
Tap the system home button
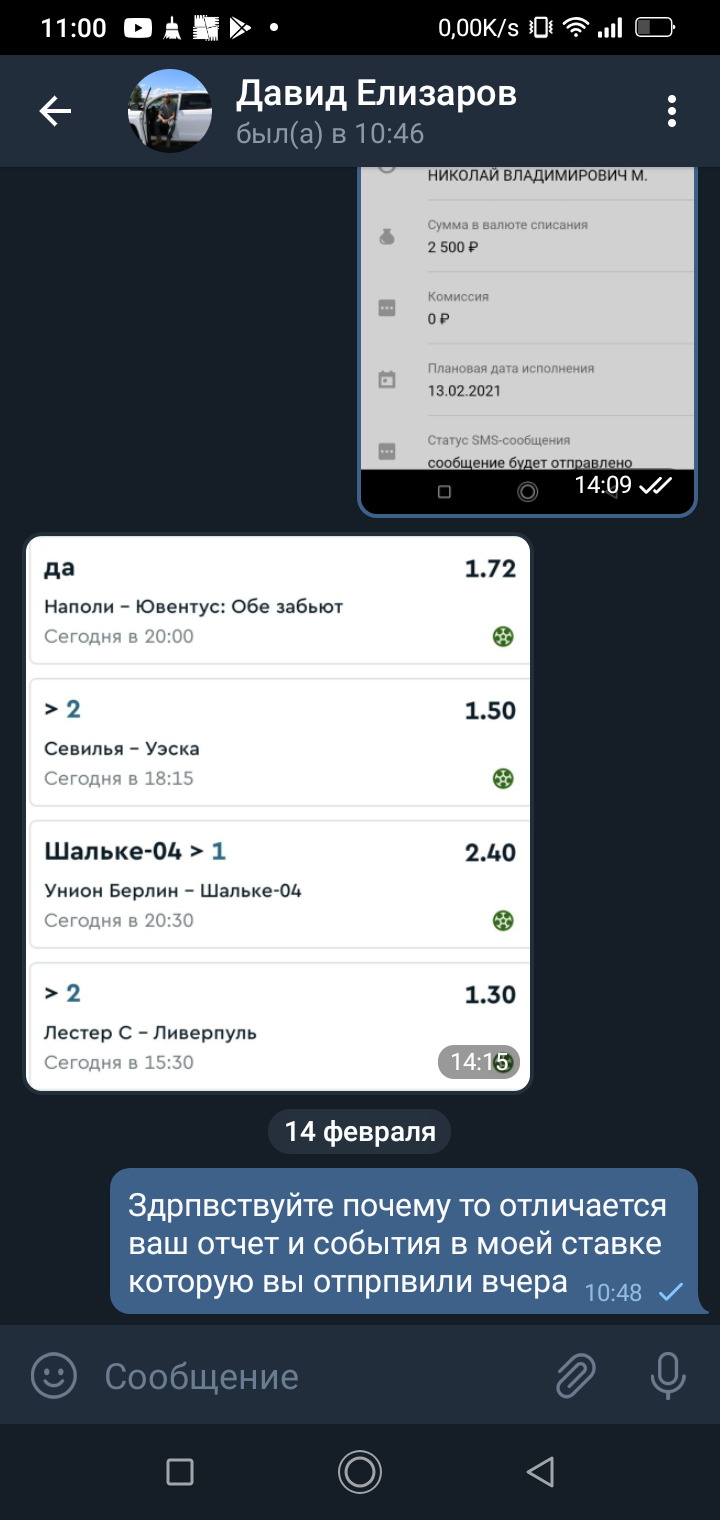[x=360, y=1471]
